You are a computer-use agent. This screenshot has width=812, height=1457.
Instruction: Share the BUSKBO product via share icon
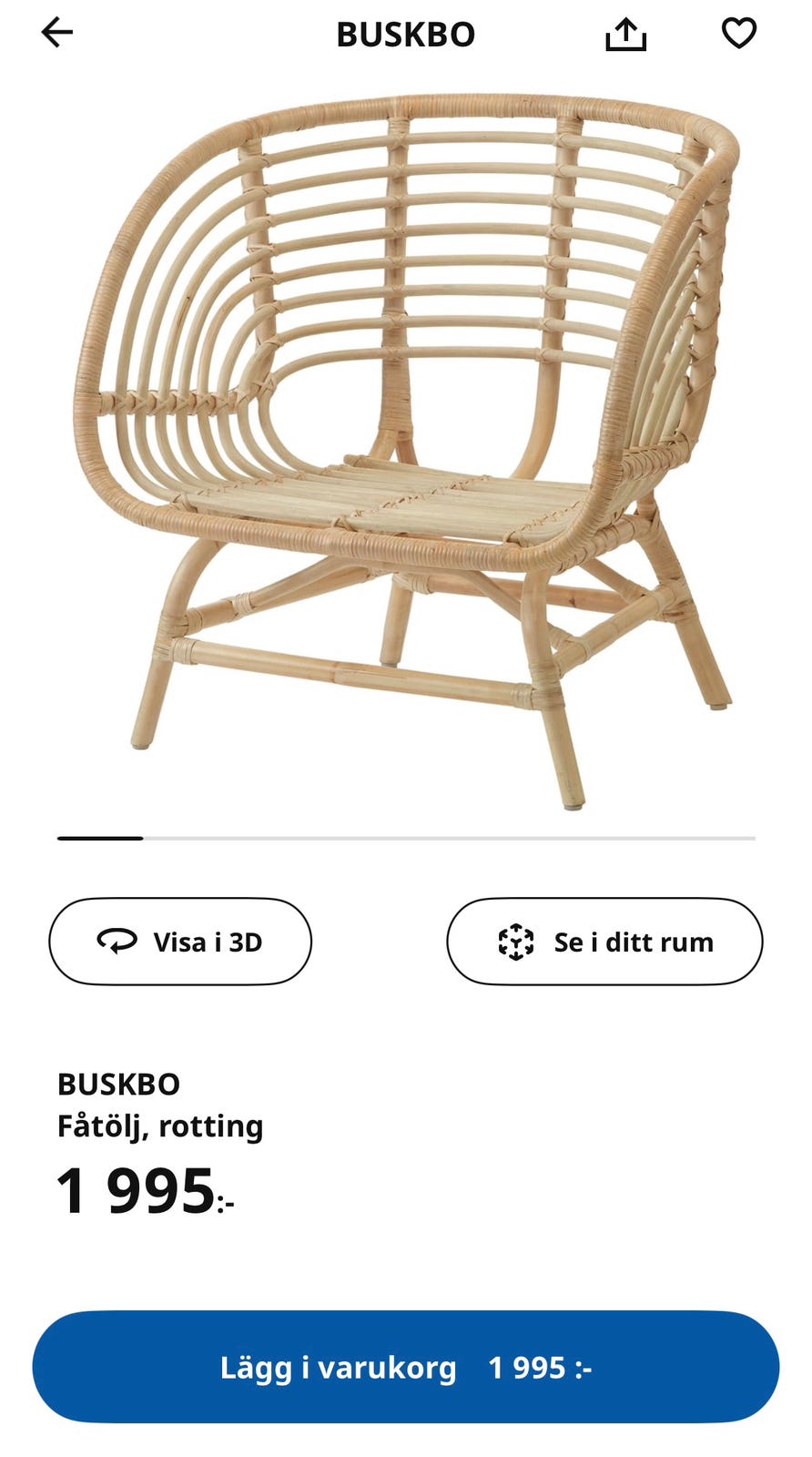point(625,33)
